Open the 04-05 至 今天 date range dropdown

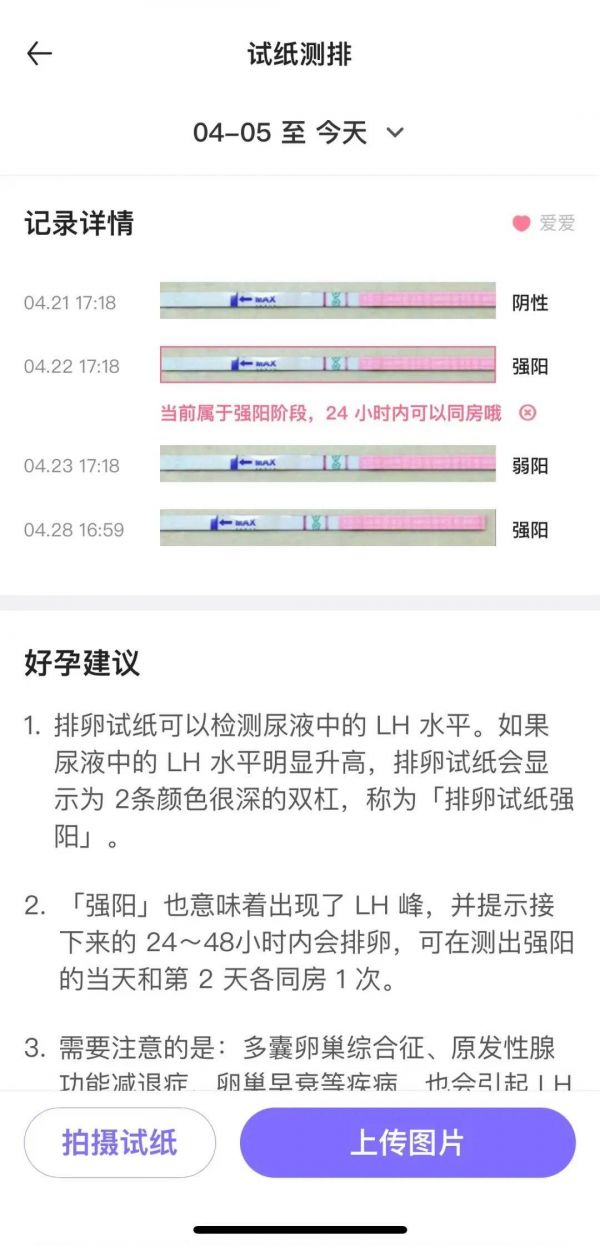(x=298, y=132)
